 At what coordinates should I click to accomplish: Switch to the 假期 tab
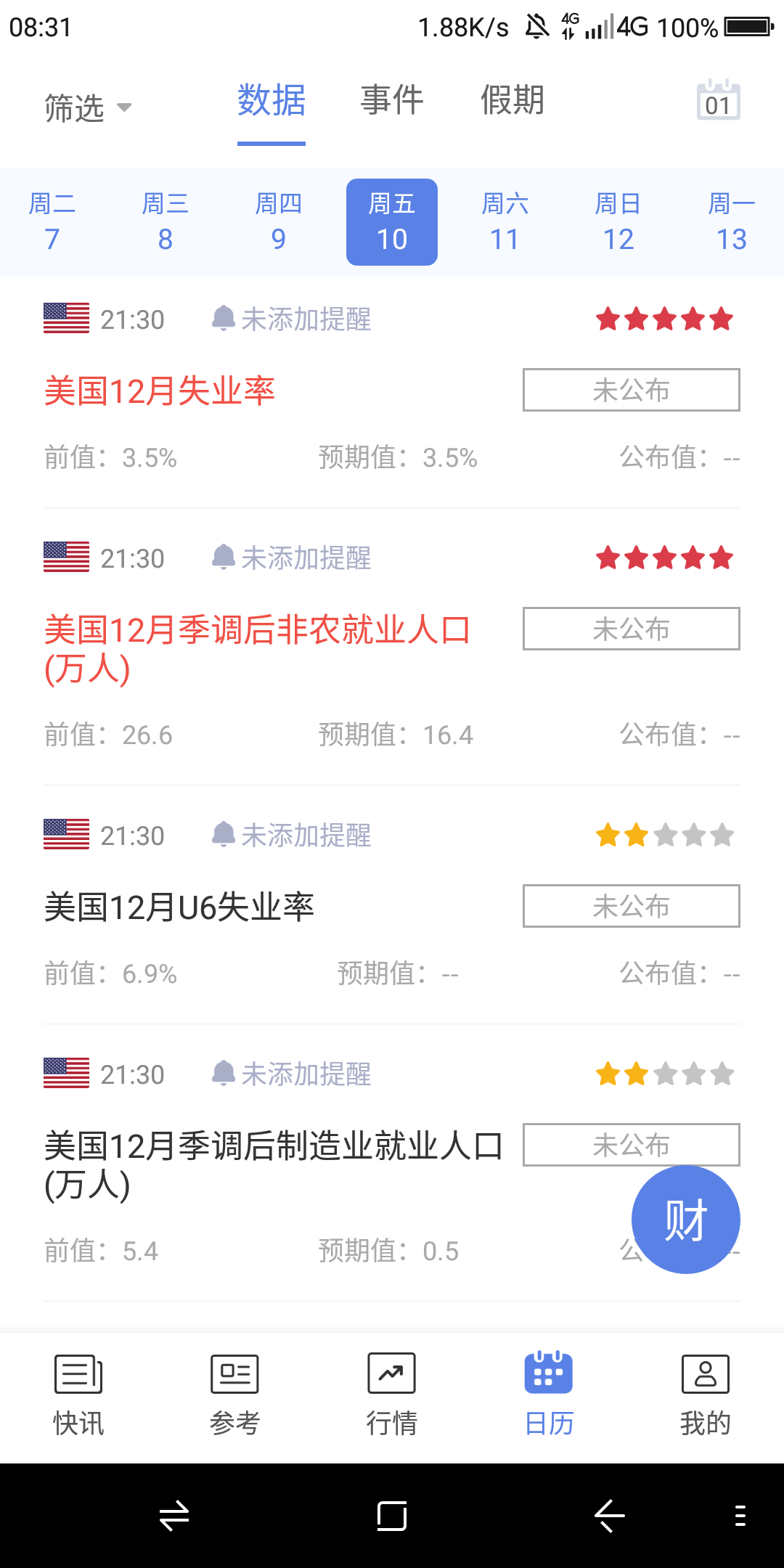513,100
